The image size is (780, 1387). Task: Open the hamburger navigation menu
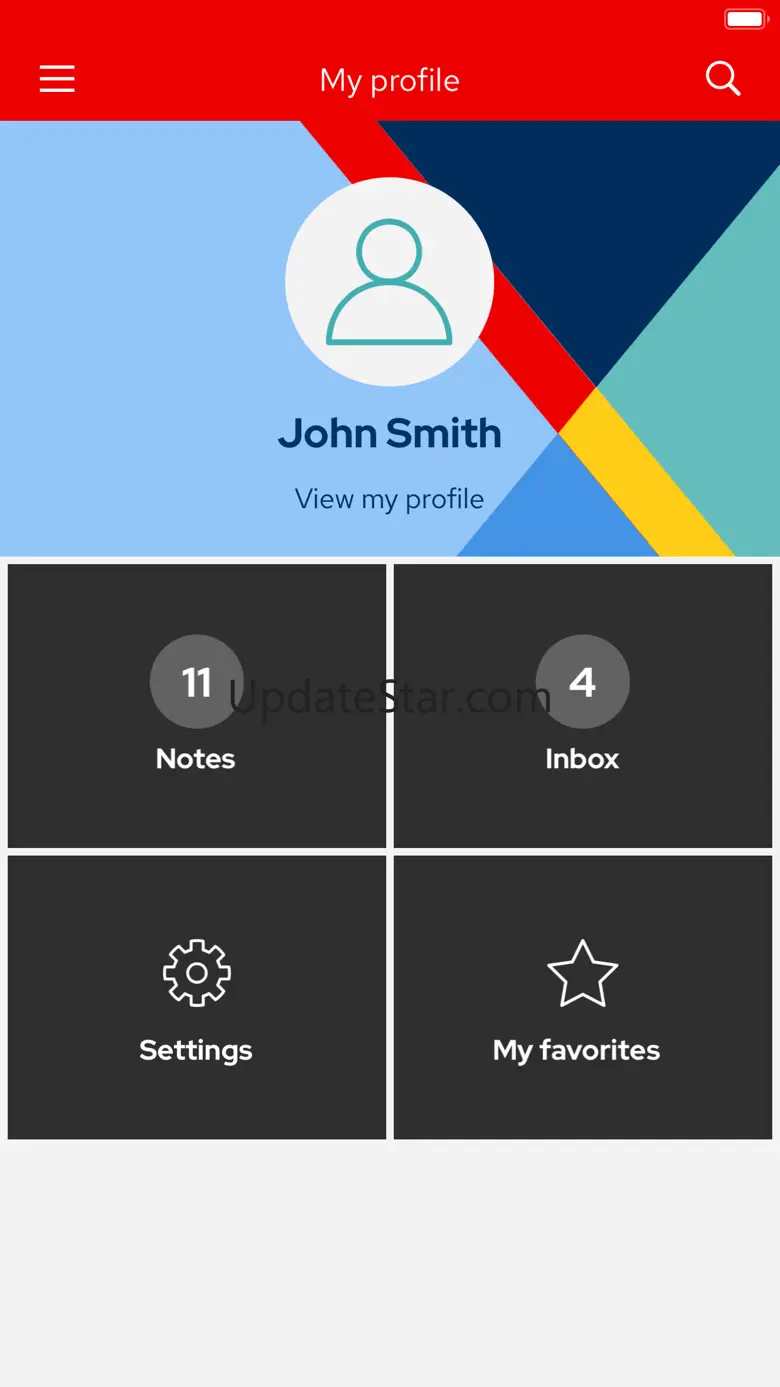[57, 79]
